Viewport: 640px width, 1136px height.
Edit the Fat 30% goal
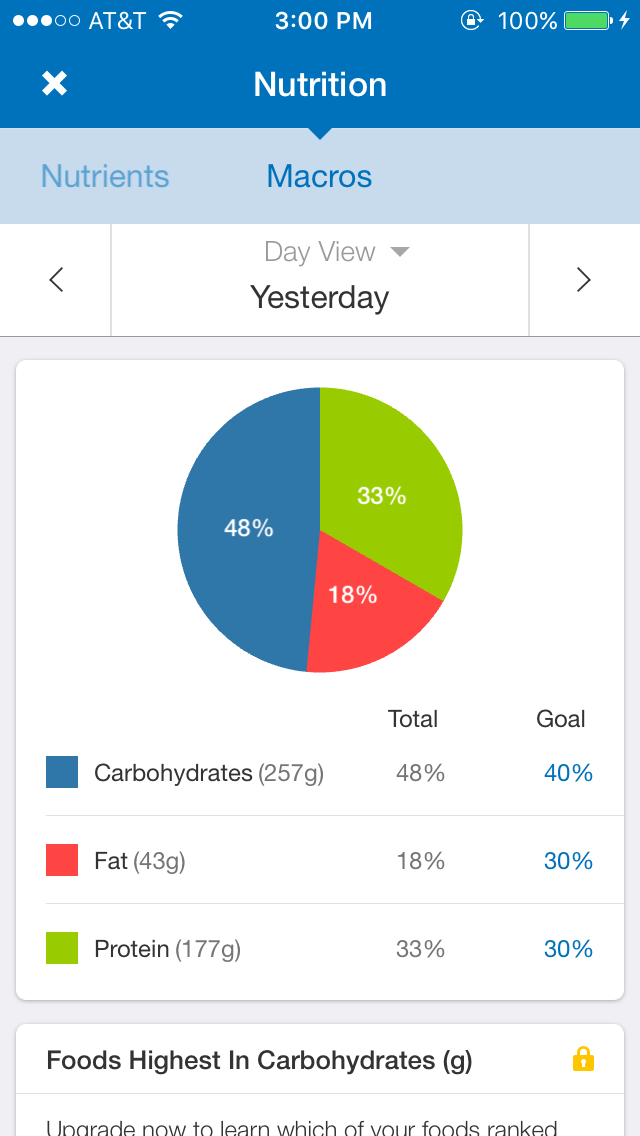click(x=568, y=861)
